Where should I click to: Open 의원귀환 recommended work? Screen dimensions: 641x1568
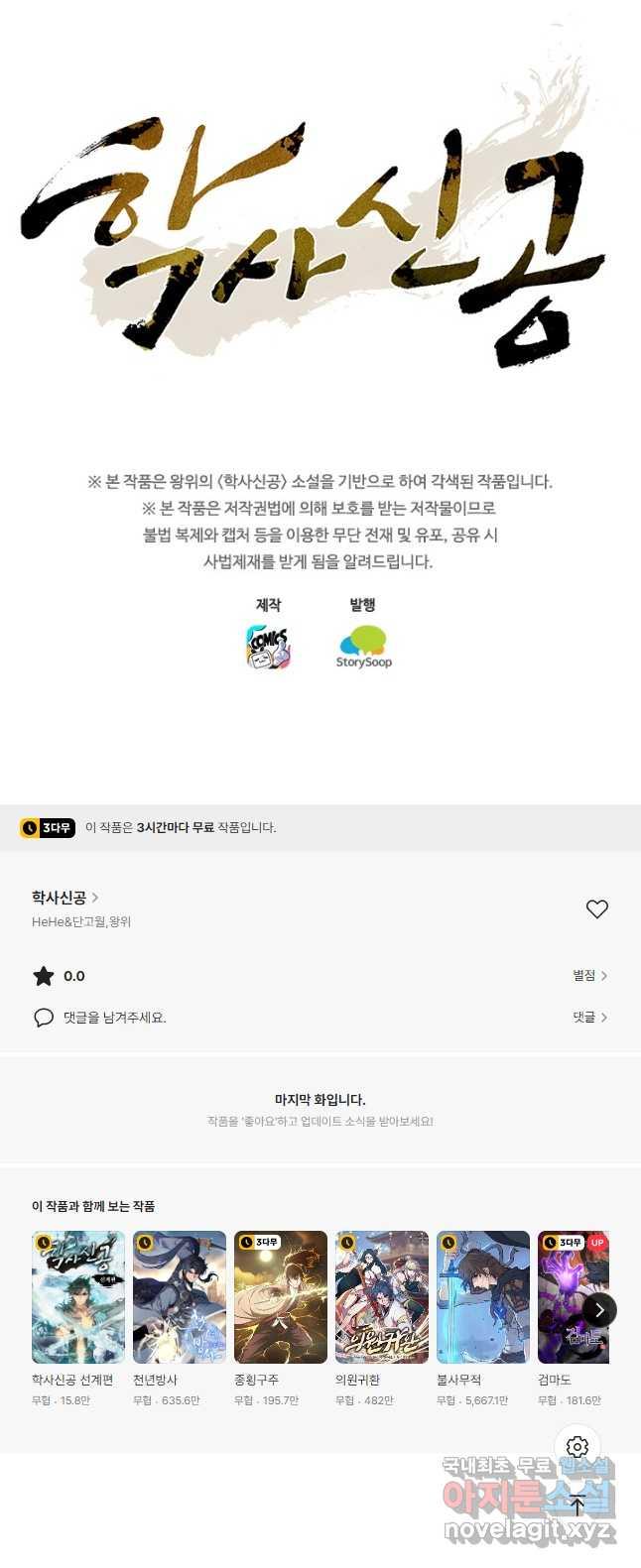coord(382,1297)
